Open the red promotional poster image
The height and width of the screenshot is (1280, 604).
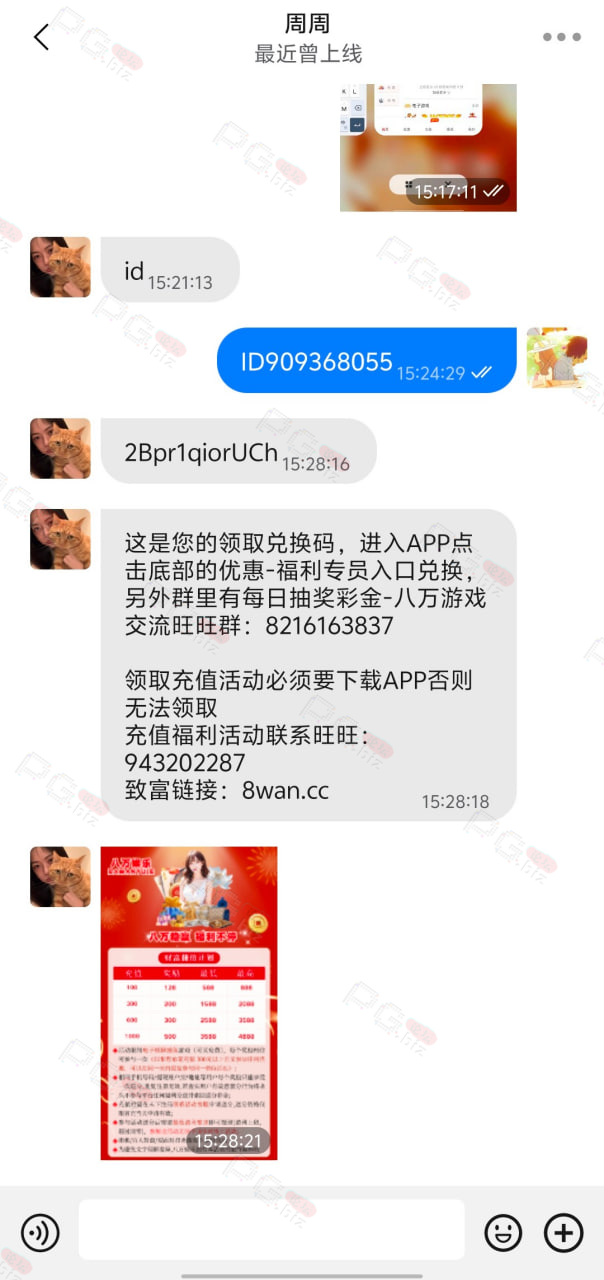click(x=189, y=1003)
